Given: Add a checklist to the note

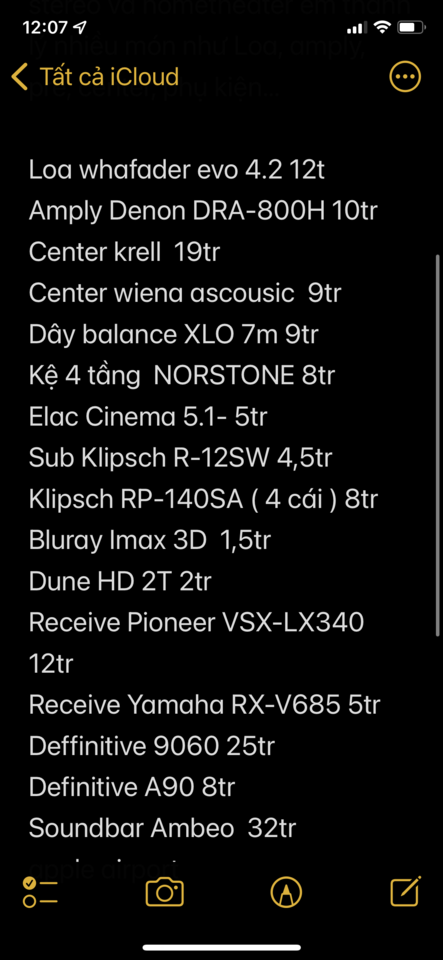Looking at the screenshot, I should pos(40,892).
